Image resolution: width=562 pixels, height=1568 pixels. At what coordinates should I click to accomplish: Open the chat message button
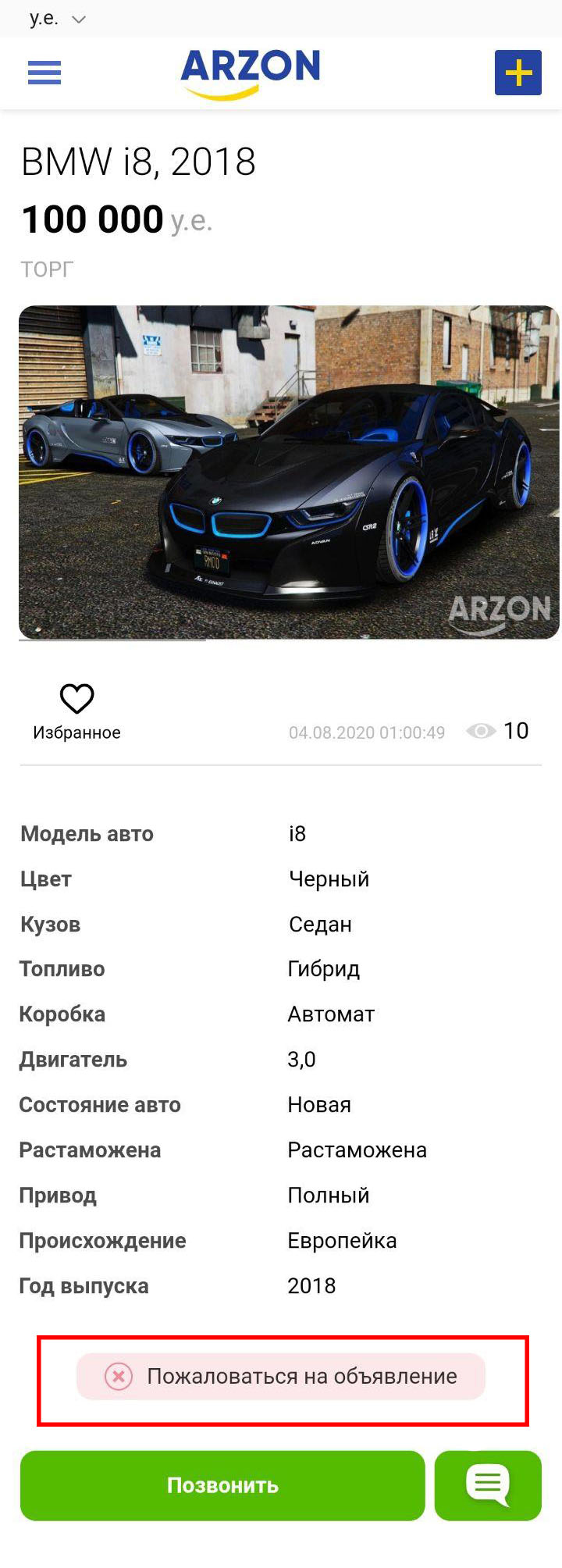pos(488,1485)
